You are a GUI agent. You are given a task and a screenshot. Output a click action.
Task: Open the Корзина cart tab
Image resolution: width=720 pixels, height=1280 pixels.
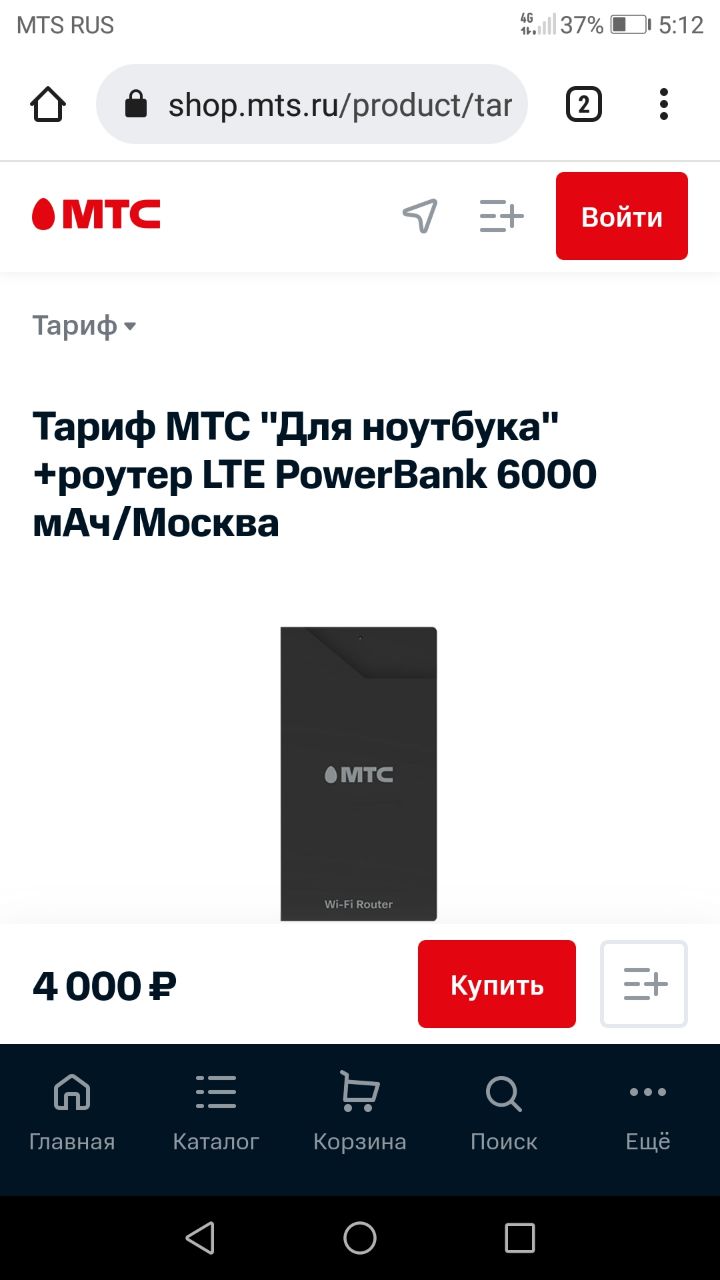pyautogui.click(x=360, y=1112)
